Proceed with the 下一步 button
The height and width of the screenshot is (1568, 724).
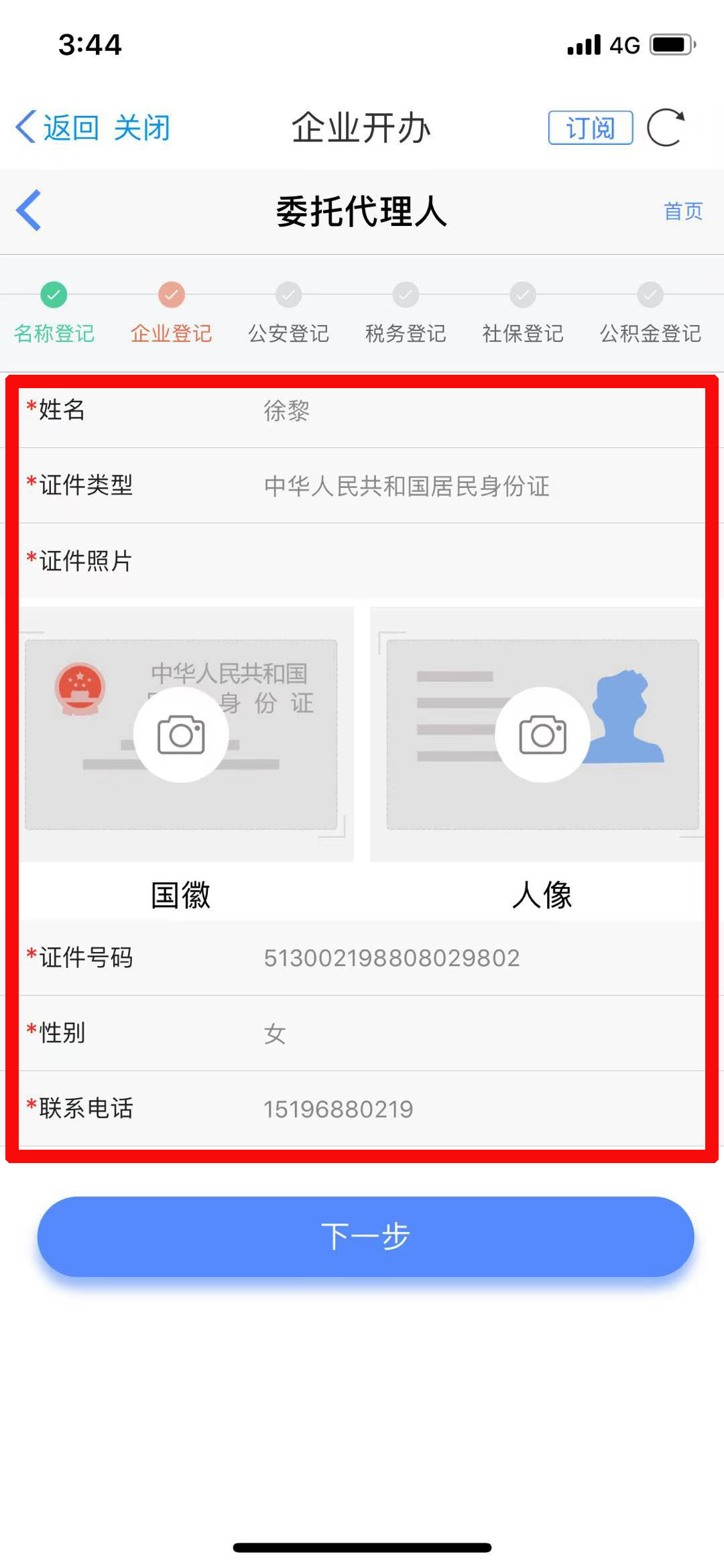[x=365, y=1236]
